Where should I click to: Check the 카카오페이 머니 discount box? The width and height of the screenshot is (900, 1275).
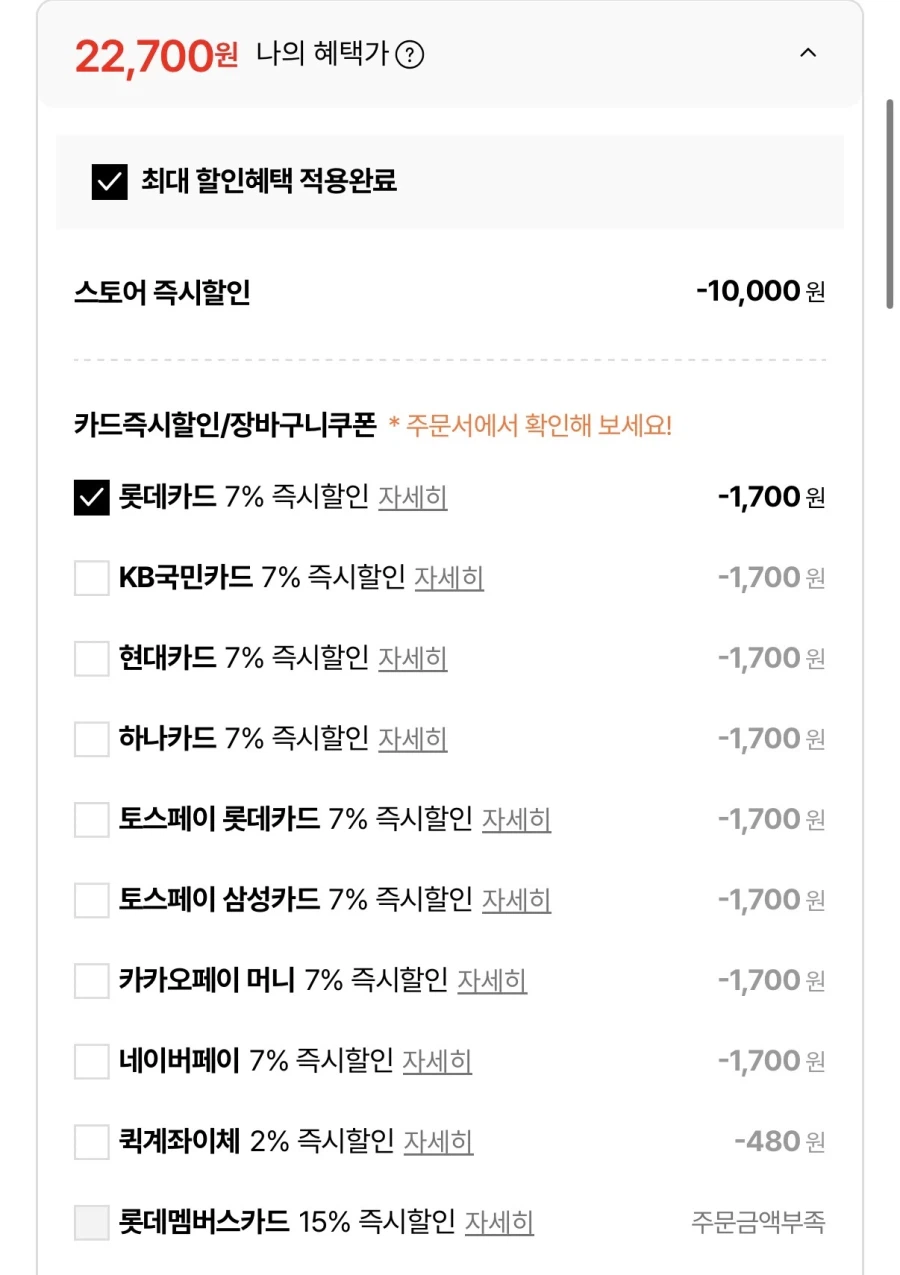[89, 981]
